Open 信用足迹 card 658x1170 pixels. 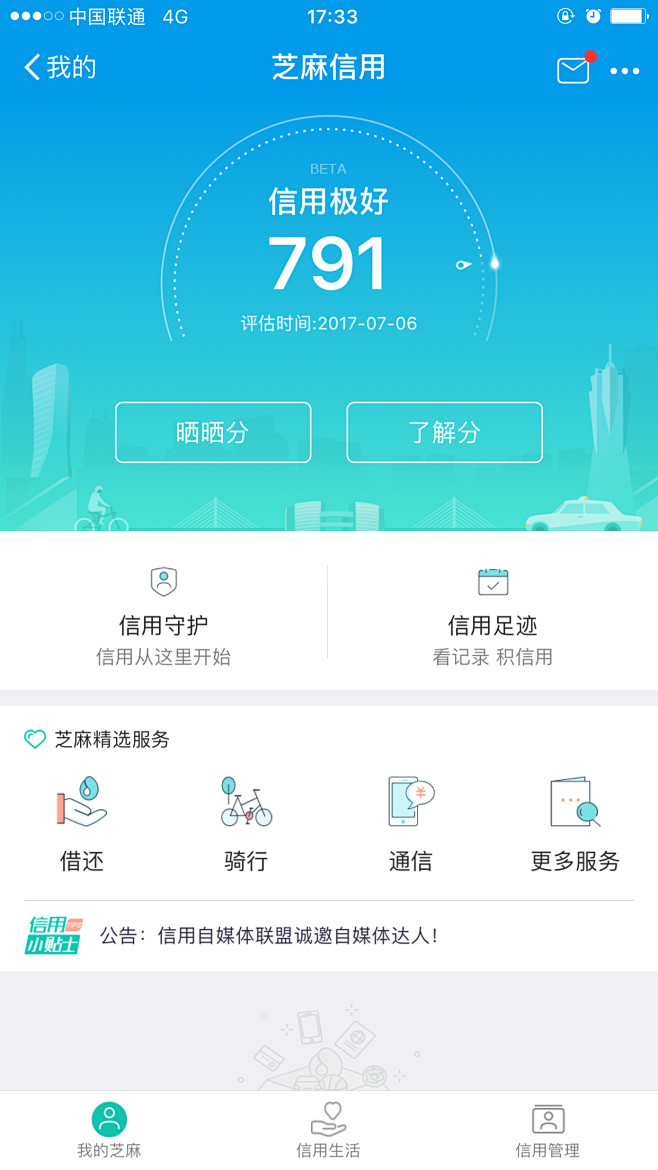493,613
